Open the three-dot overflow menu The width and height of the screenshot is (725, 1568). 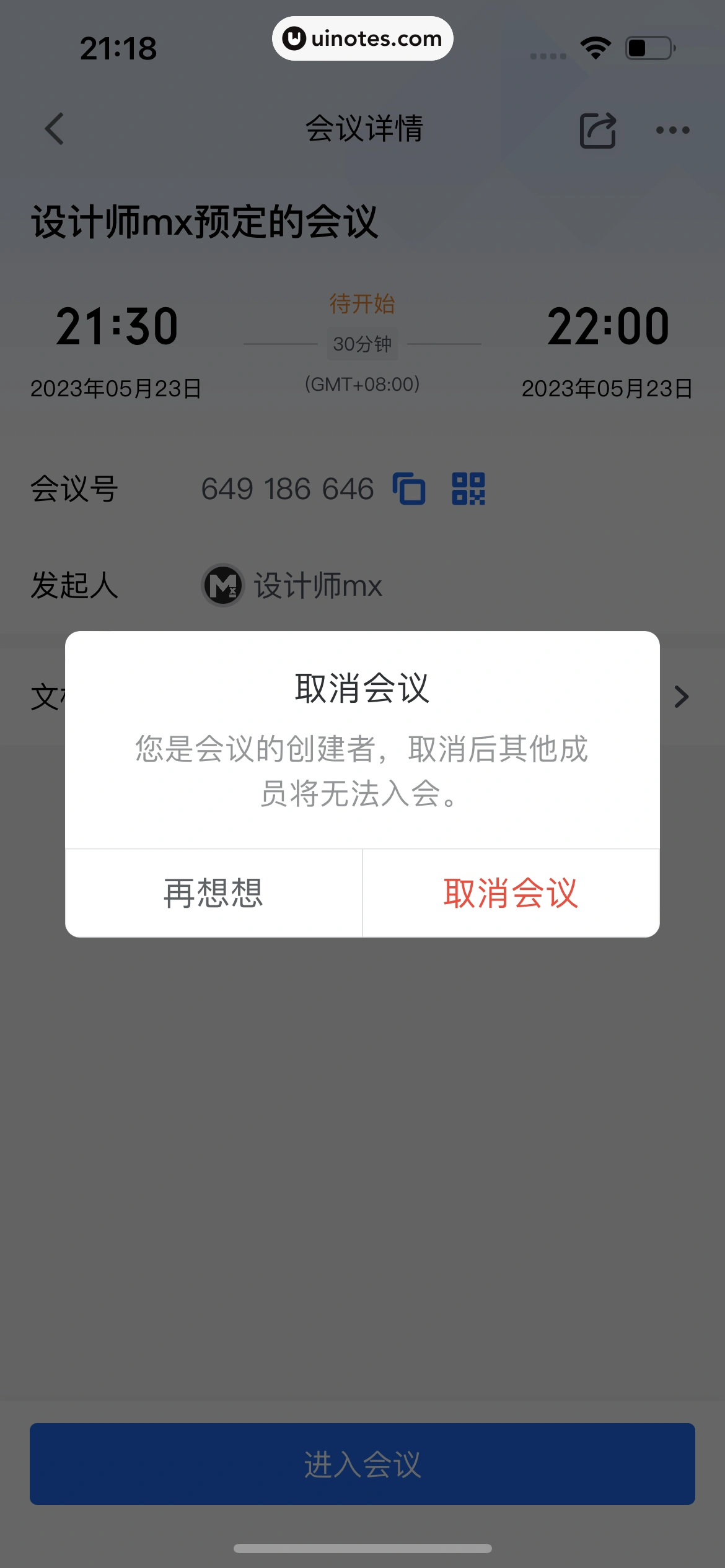(672, 130)
